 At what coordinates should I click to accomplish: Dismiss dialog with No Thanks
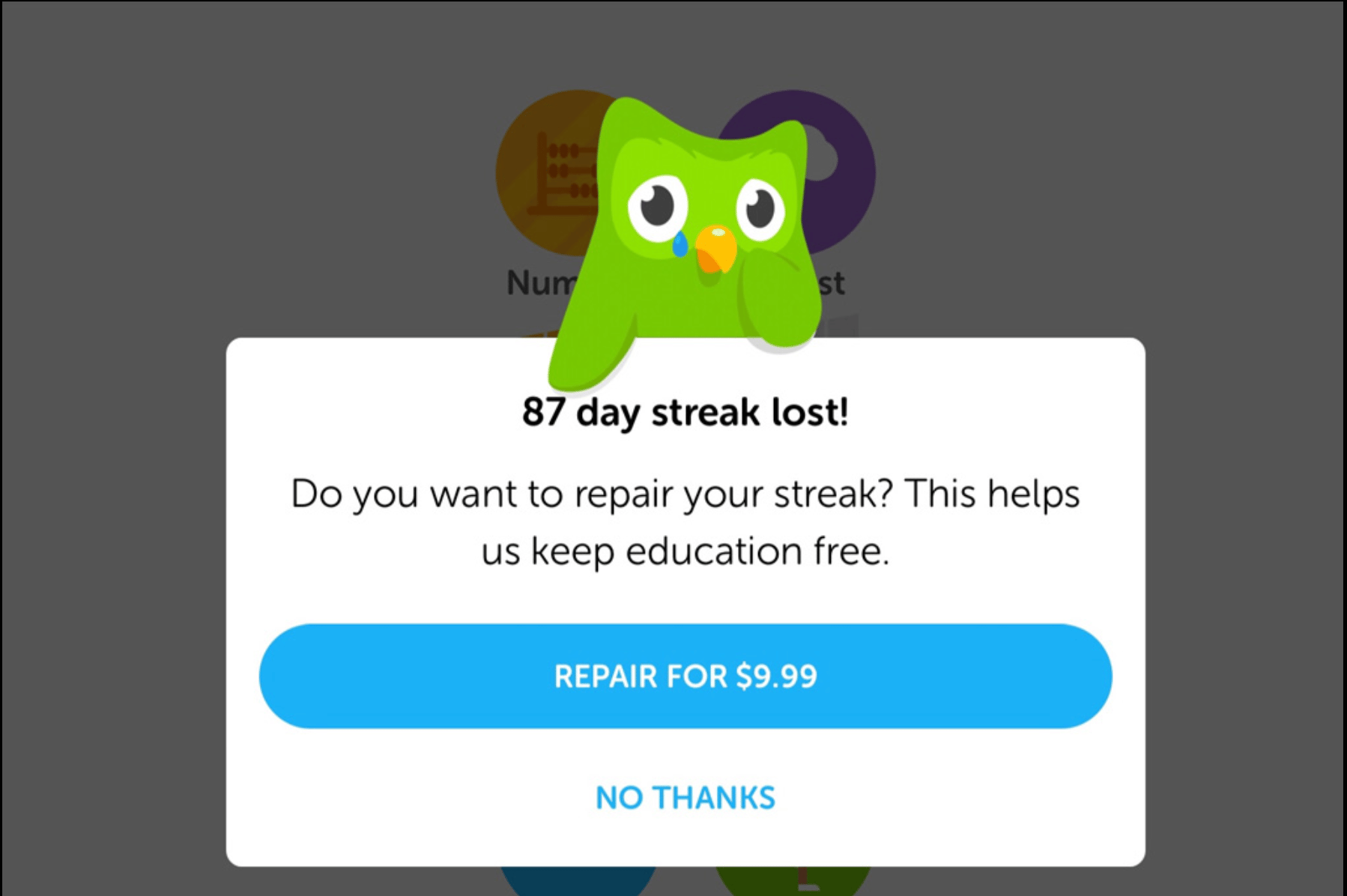click(685, 797)
